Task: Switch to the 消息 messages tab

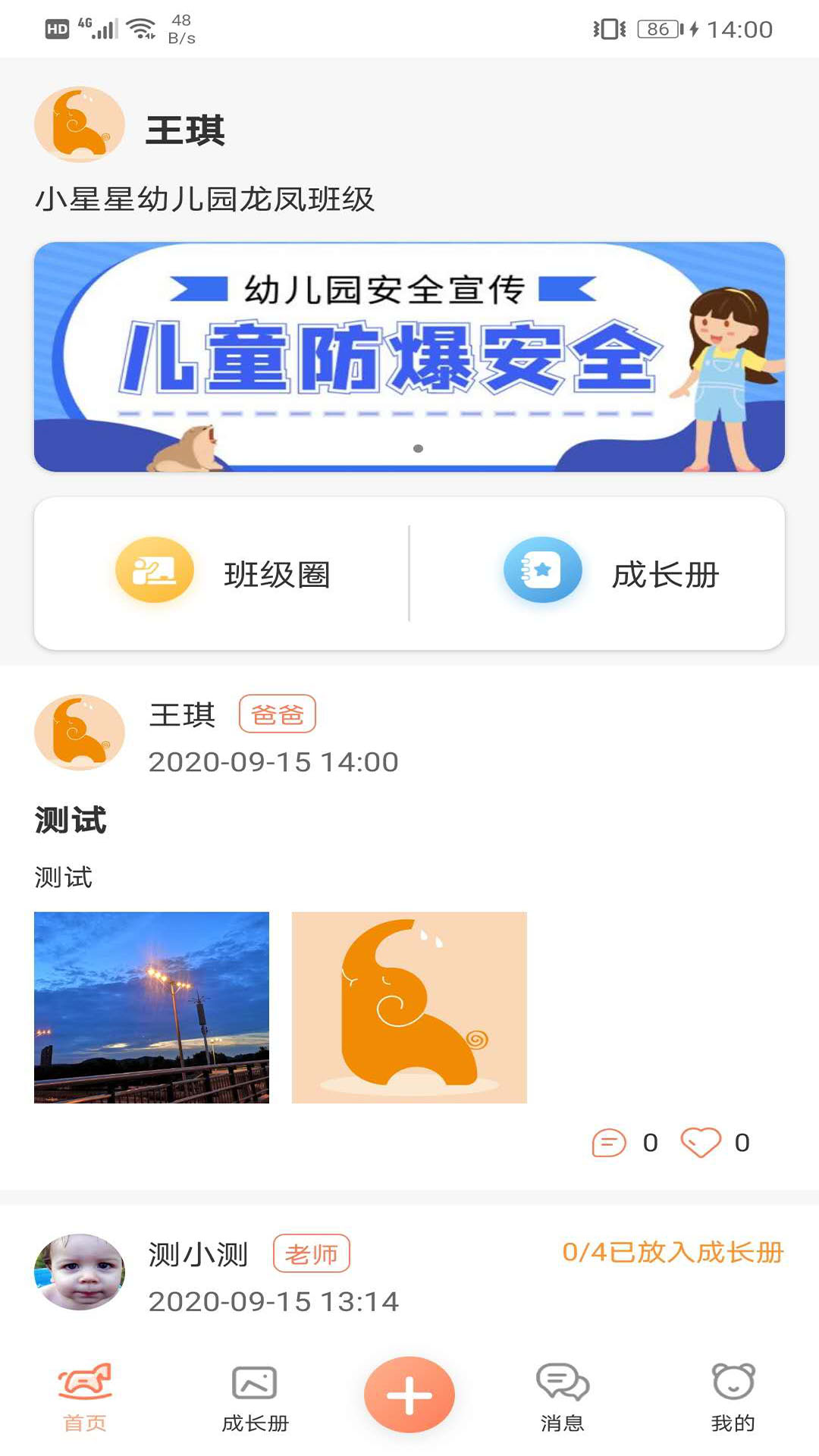Action: click(x=562, y=1397)
